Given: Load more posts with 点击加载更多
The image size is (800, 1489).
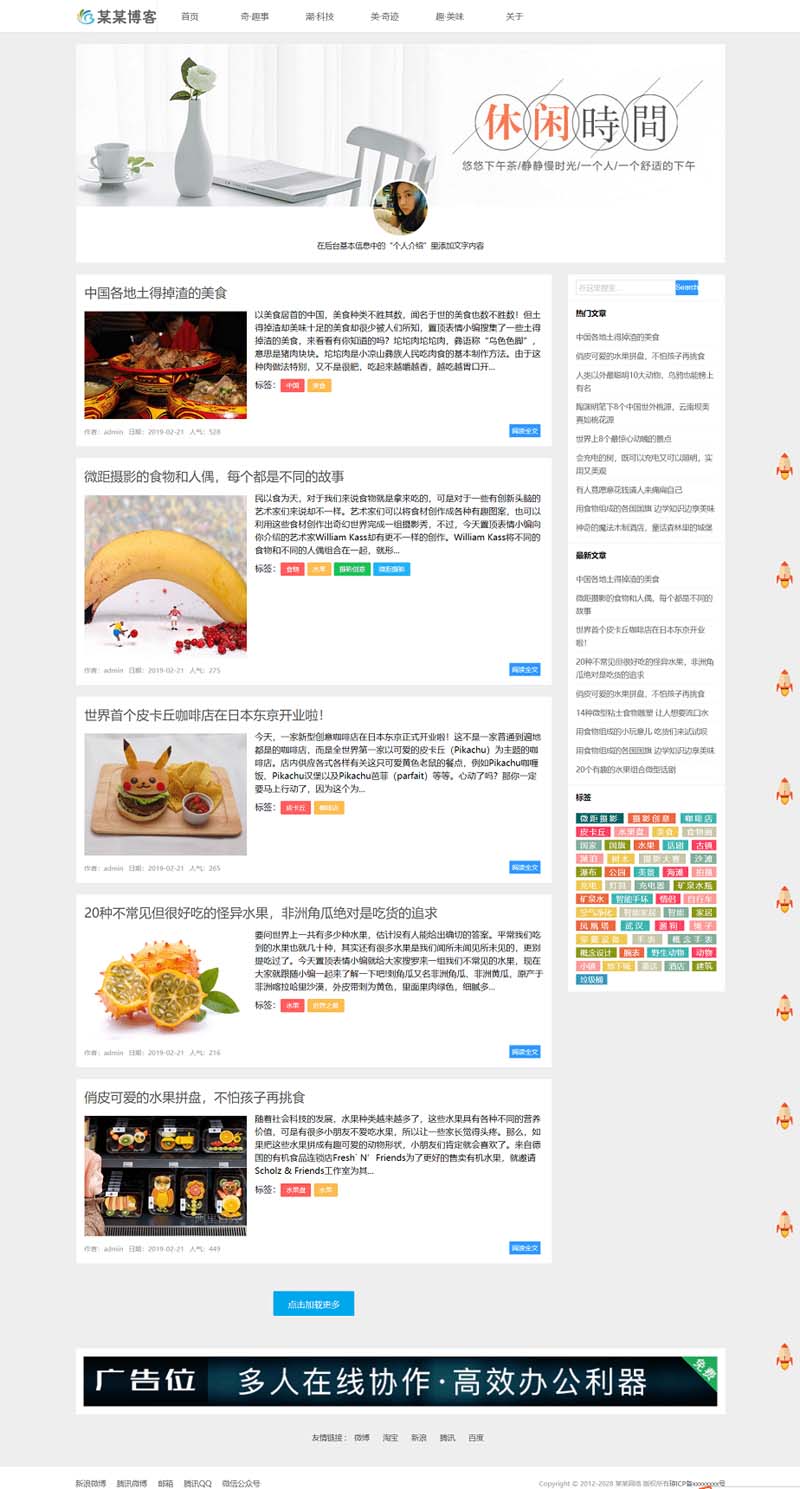Looking at the screenshot, I should tap(313, 1304).
